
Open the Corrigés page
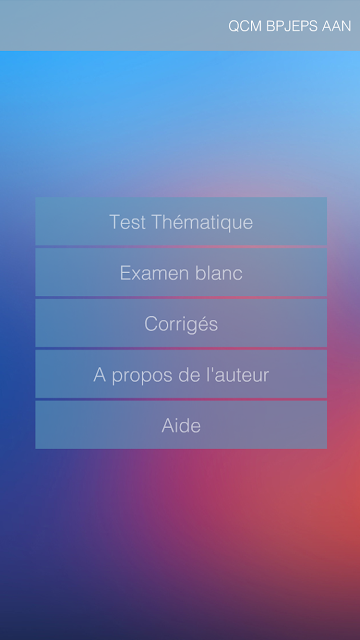coord(181,323)
